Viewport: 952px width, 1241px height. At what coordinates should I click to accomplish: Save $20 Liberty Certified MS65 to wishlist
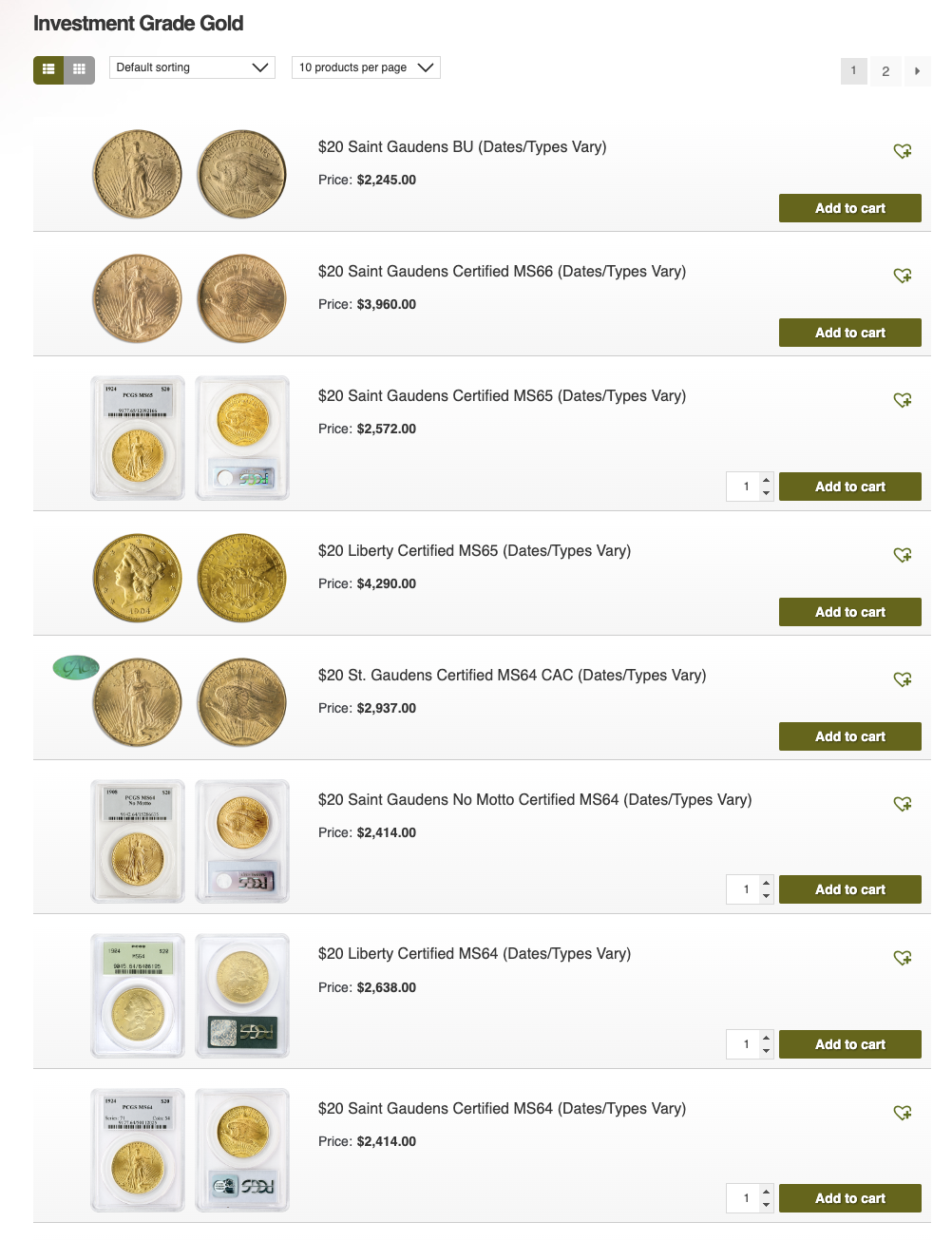903,555
